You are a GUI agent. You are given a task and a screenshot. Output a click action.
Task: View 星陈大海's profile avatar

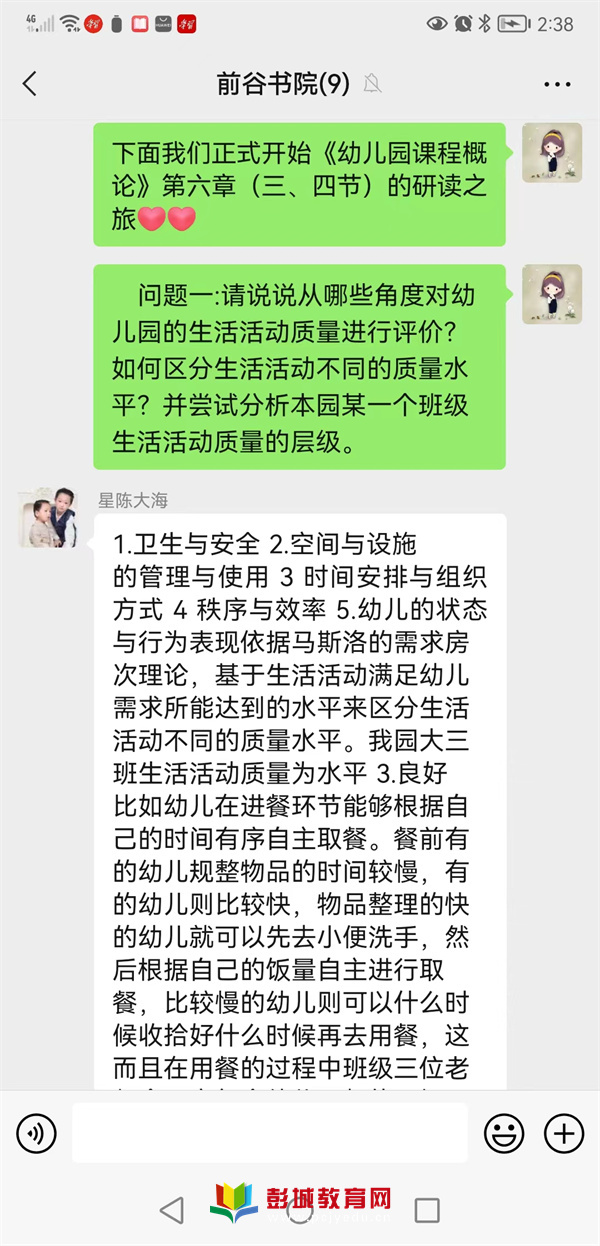click(48, 518)
